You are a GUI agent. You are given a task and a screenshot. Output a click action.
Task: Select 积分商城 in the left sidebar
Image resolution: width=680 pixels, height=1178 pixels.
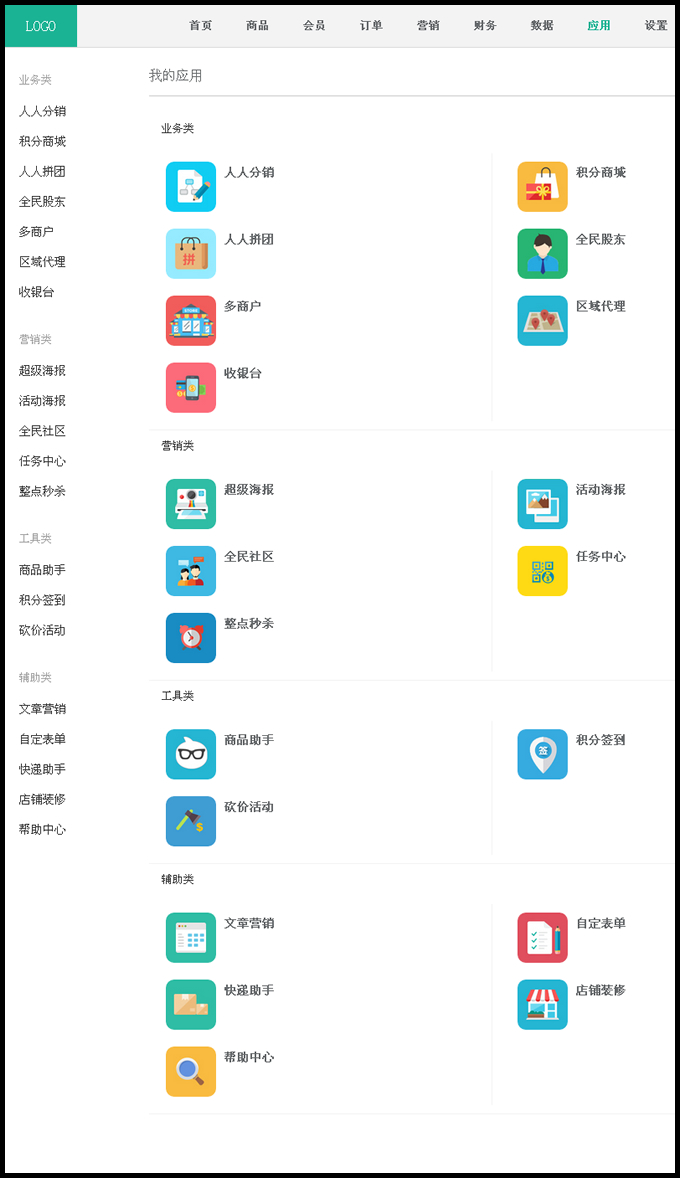point(42,141)
